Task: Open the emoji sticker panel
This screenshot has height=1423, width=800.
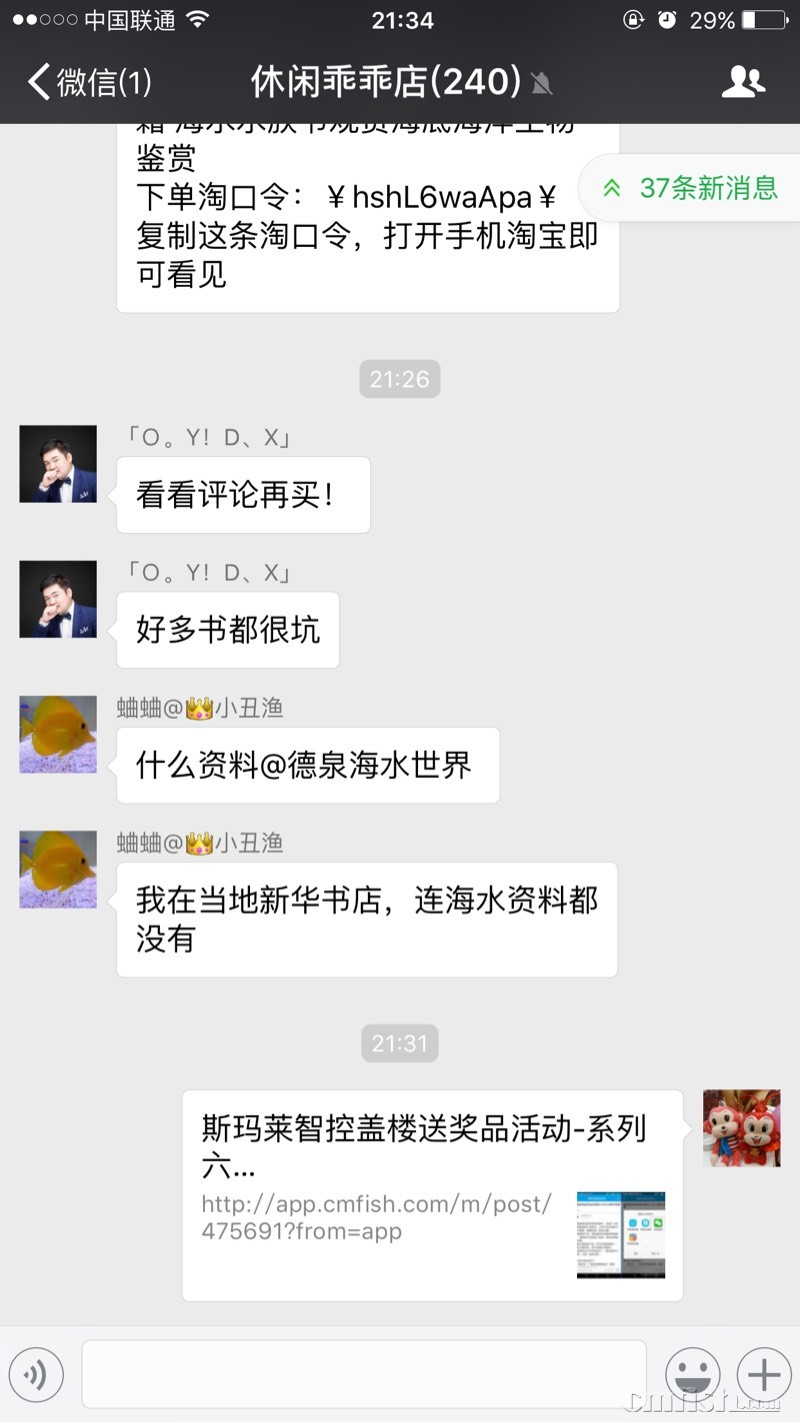Action: click(693, 1375)
